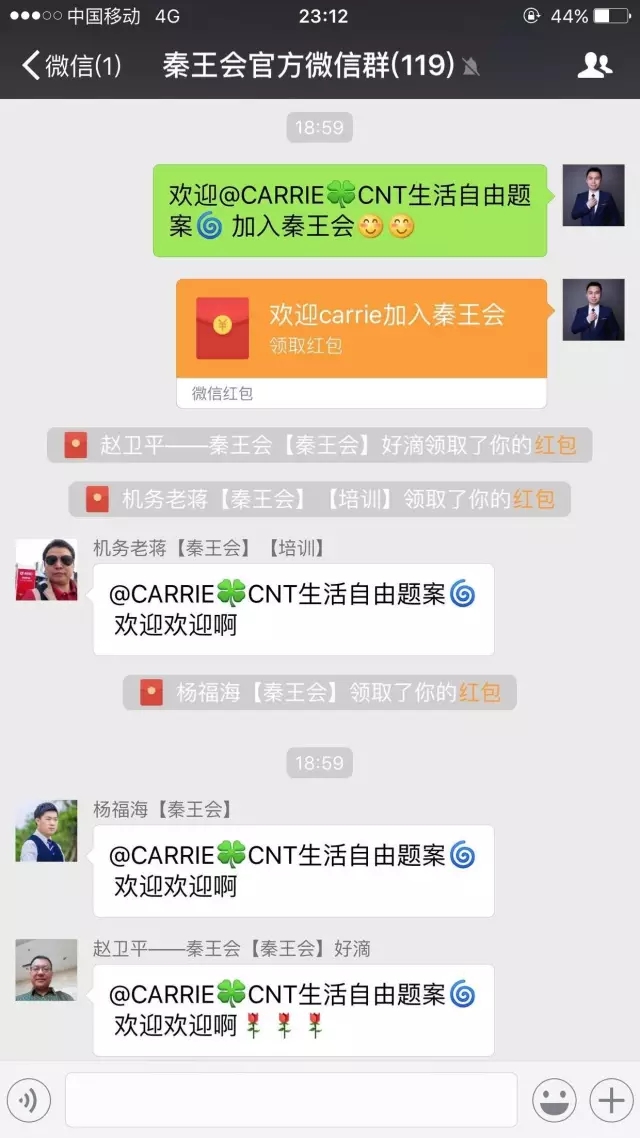Go back to the 微信 chat list

pyautogui.click(x=70, y=66)
